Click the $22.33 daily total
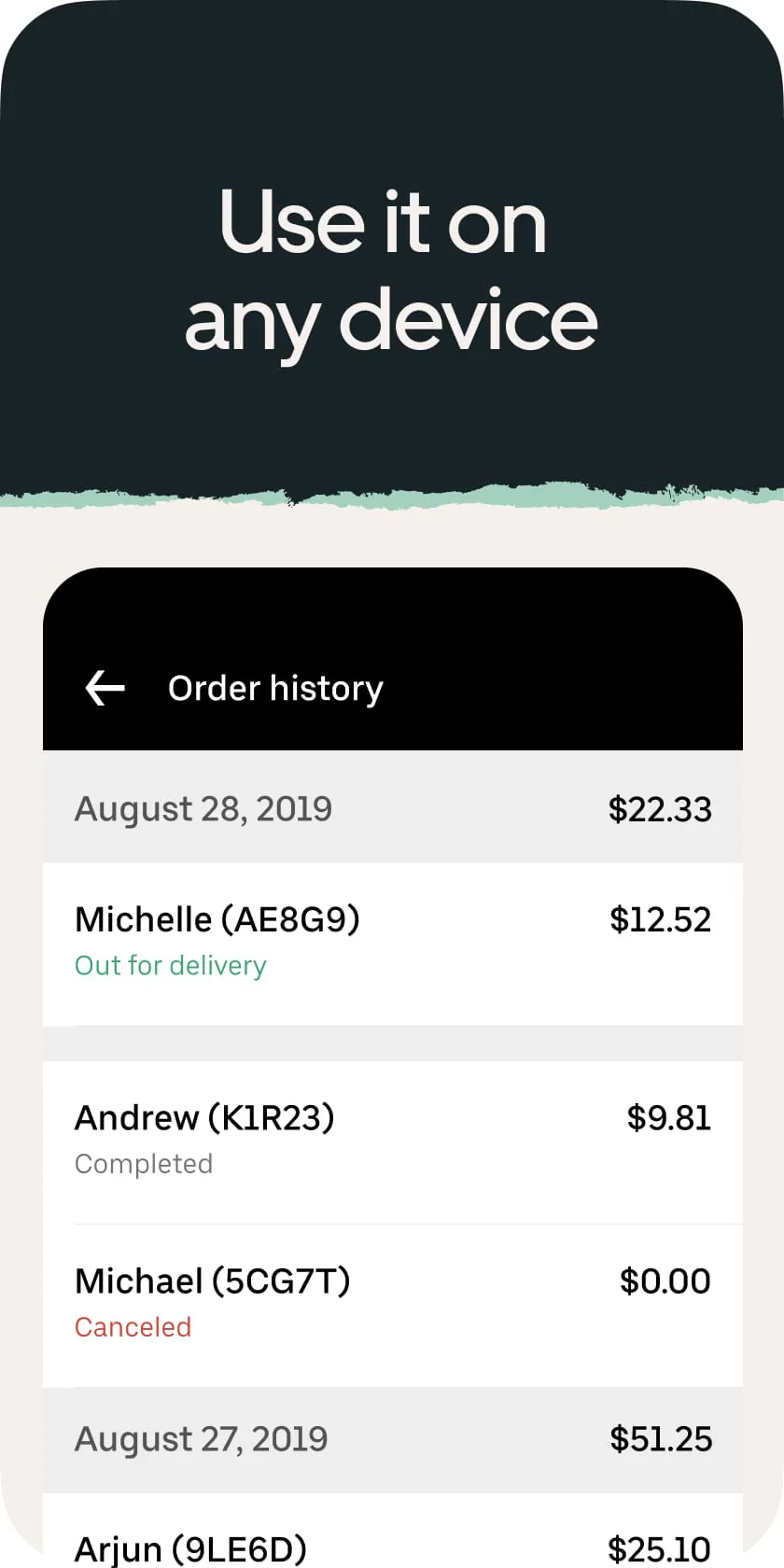 [660, 808]
